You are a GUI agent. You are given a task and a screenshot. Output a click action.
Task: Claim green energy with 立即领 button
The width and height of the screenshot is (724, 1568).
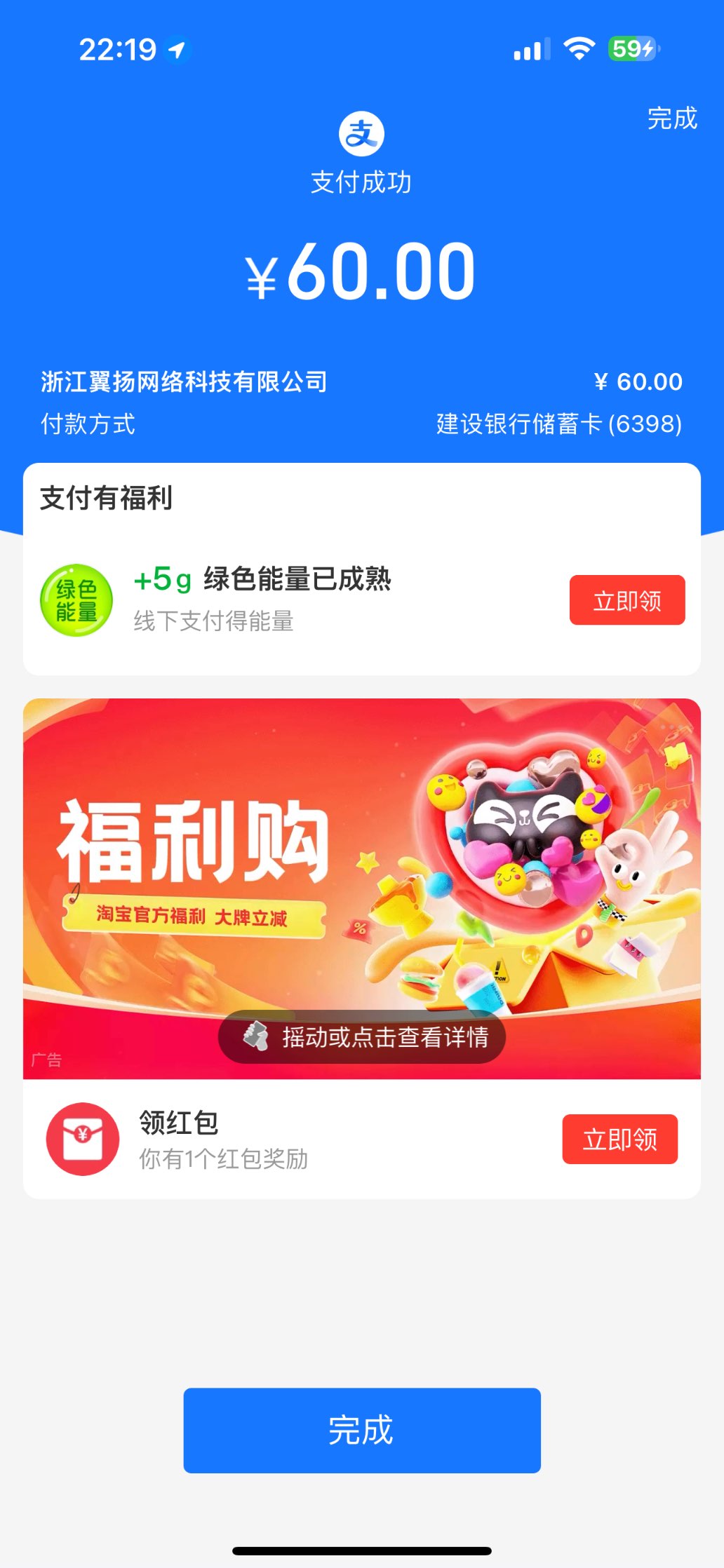tap(626, 600)
